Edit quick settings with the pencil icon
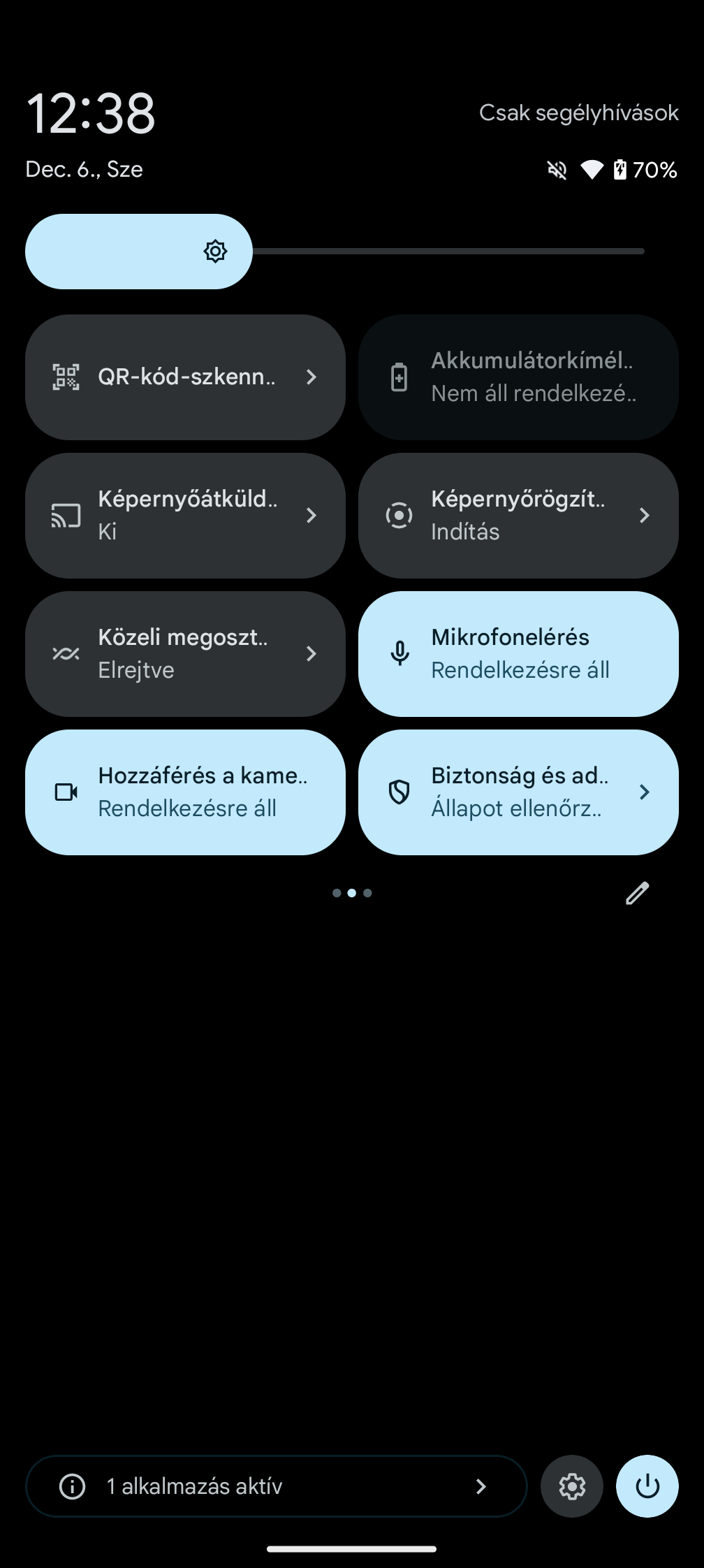 point(637,893)
